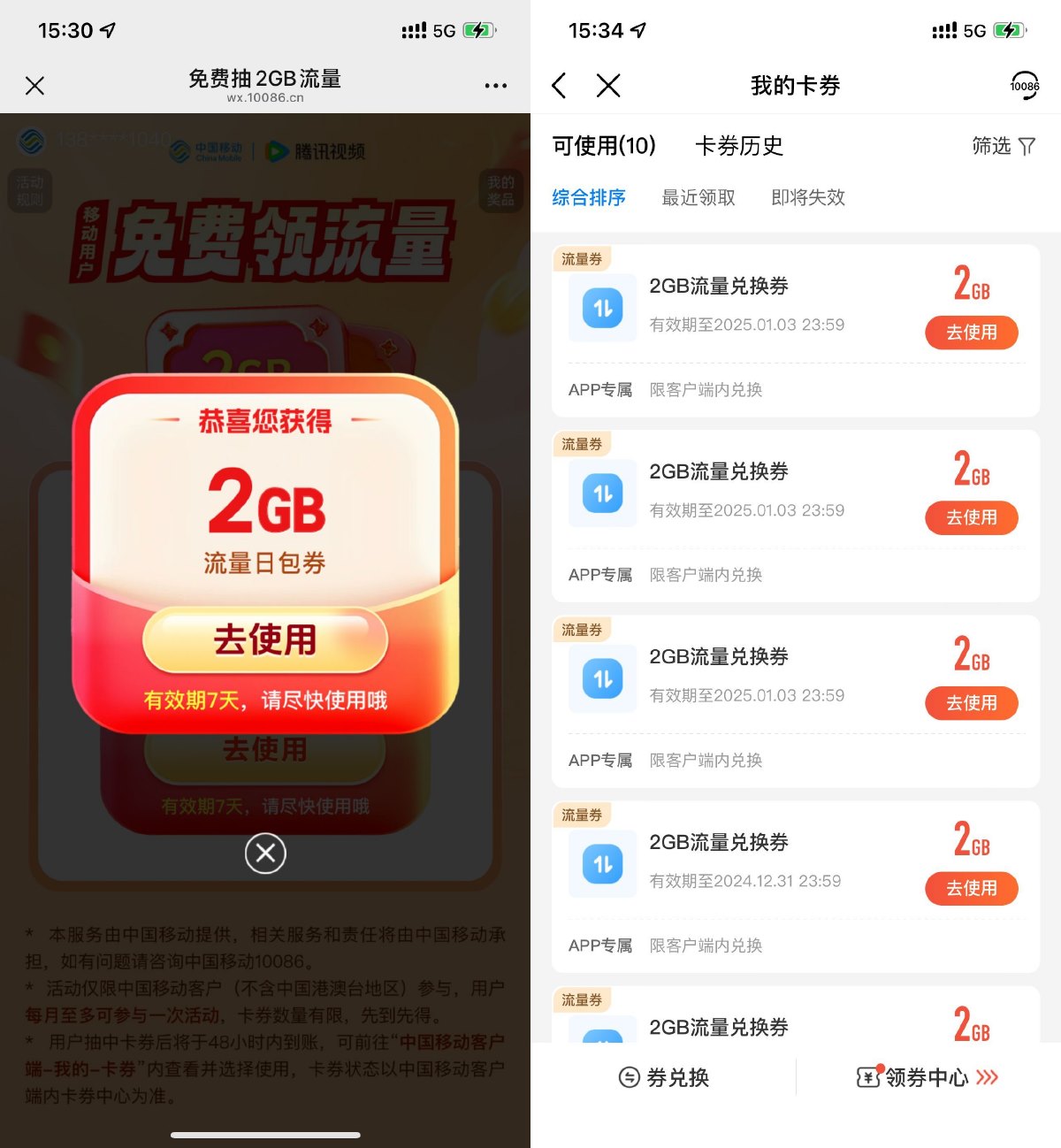1061x1148 pixels.
Task: Close 我的卡券 using the X icon
Action: 608,86
